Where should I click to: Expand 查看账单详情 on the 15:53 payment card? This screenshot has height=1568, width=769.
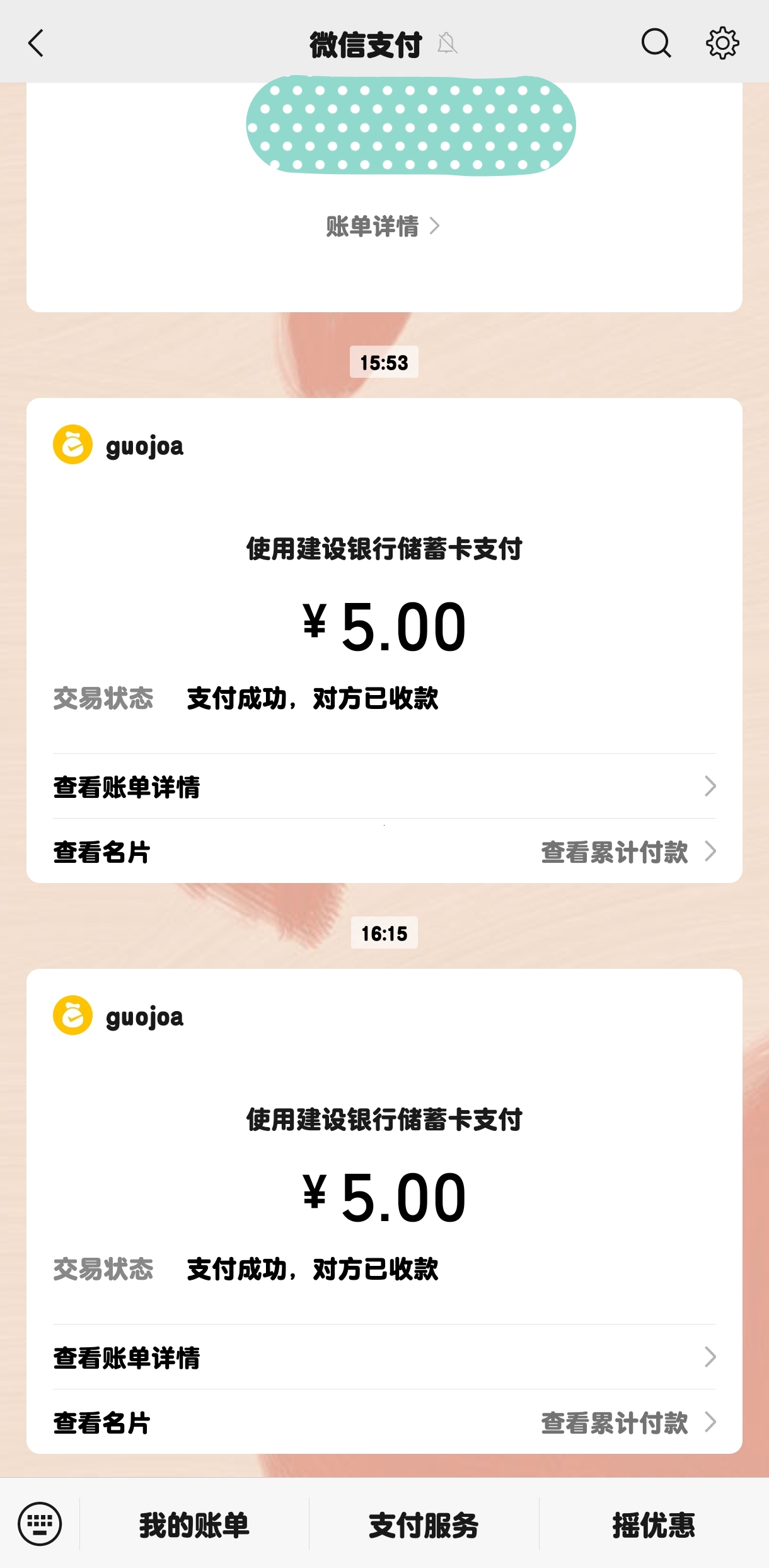pyautogui.click(x=384, y=787)
